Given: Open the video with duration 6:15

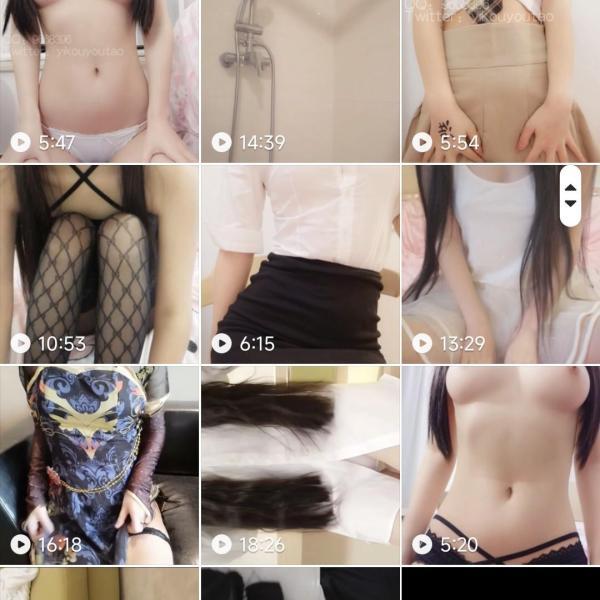Looking at the screenshot, I should point(300,264).
